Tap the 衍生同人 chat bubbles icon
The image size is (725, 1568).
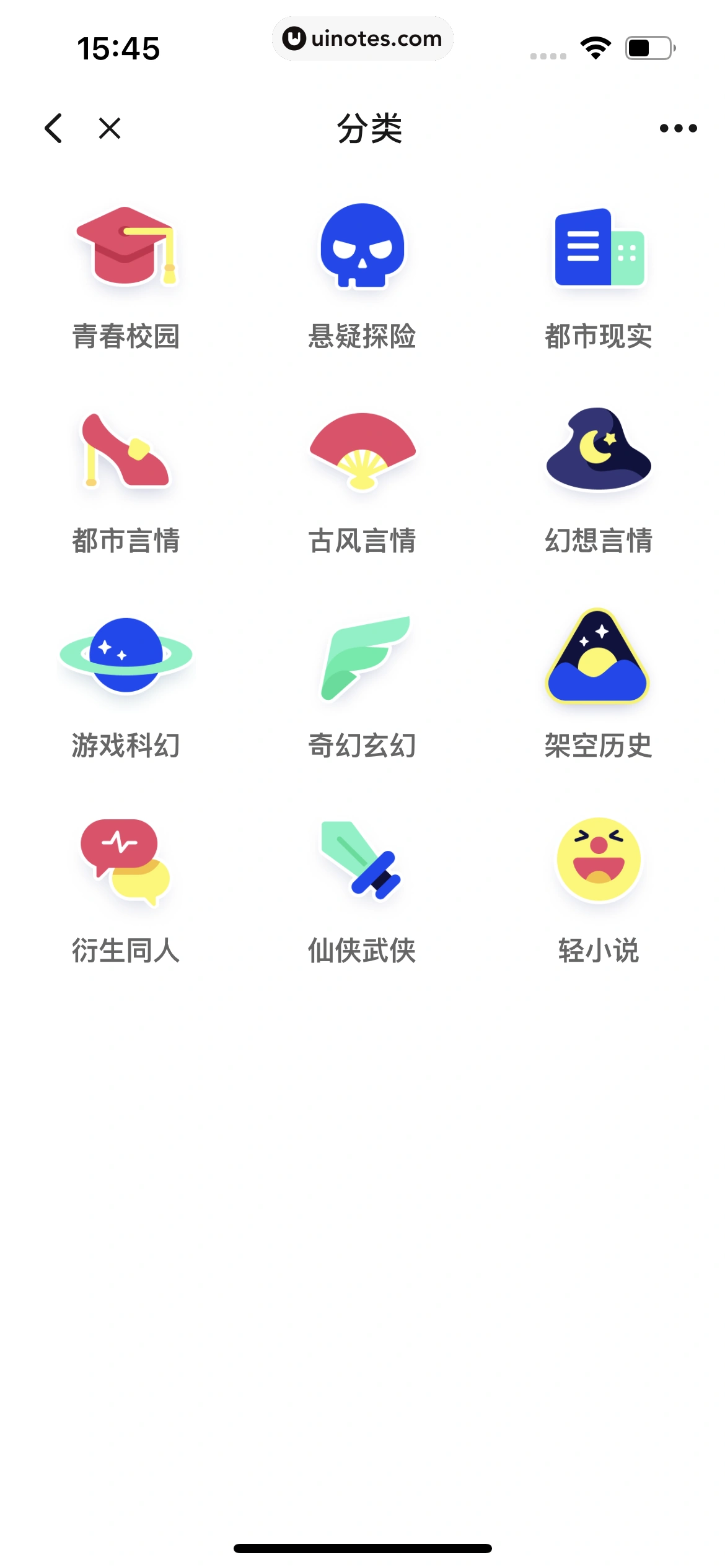[126, 864]
